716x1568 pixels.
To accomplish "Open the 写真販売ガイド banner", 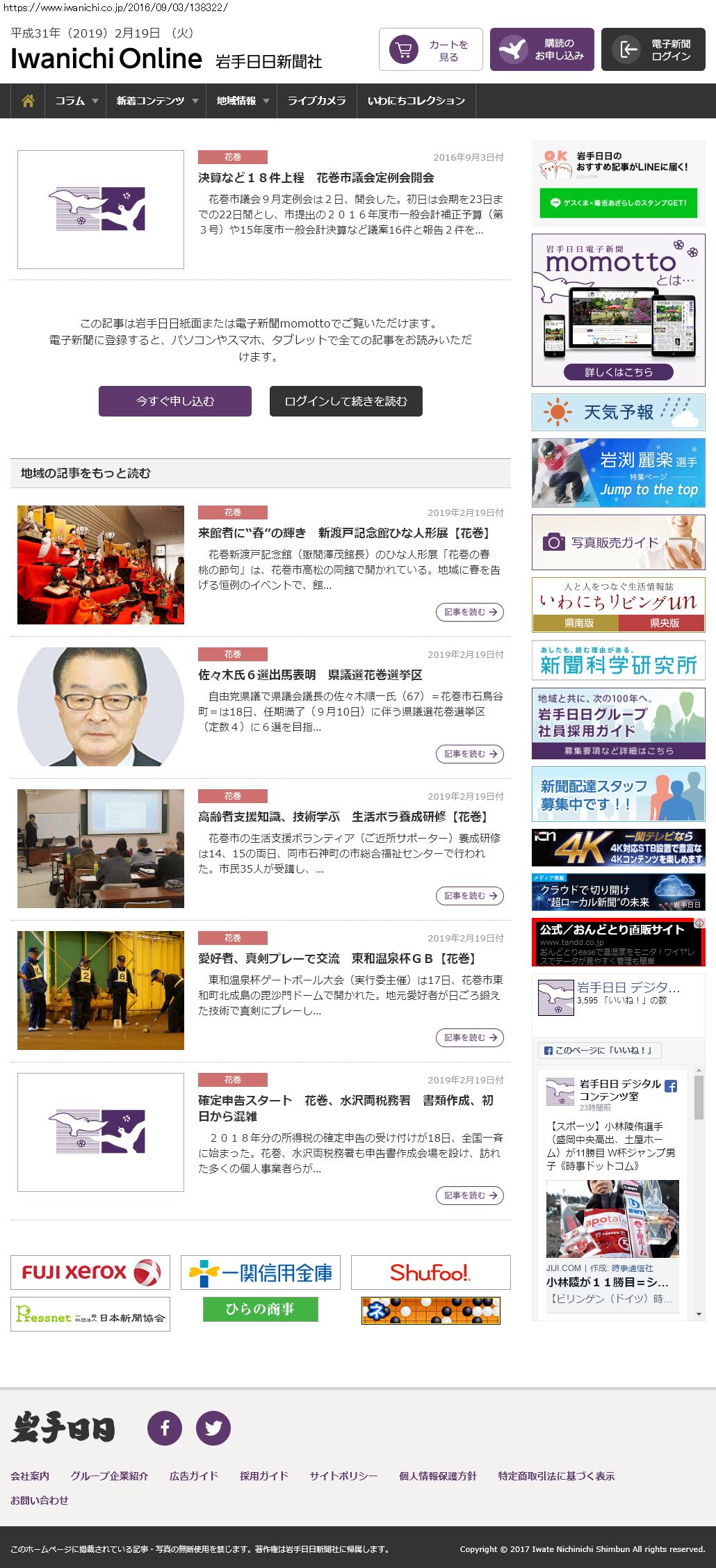I will pos(618,542).
